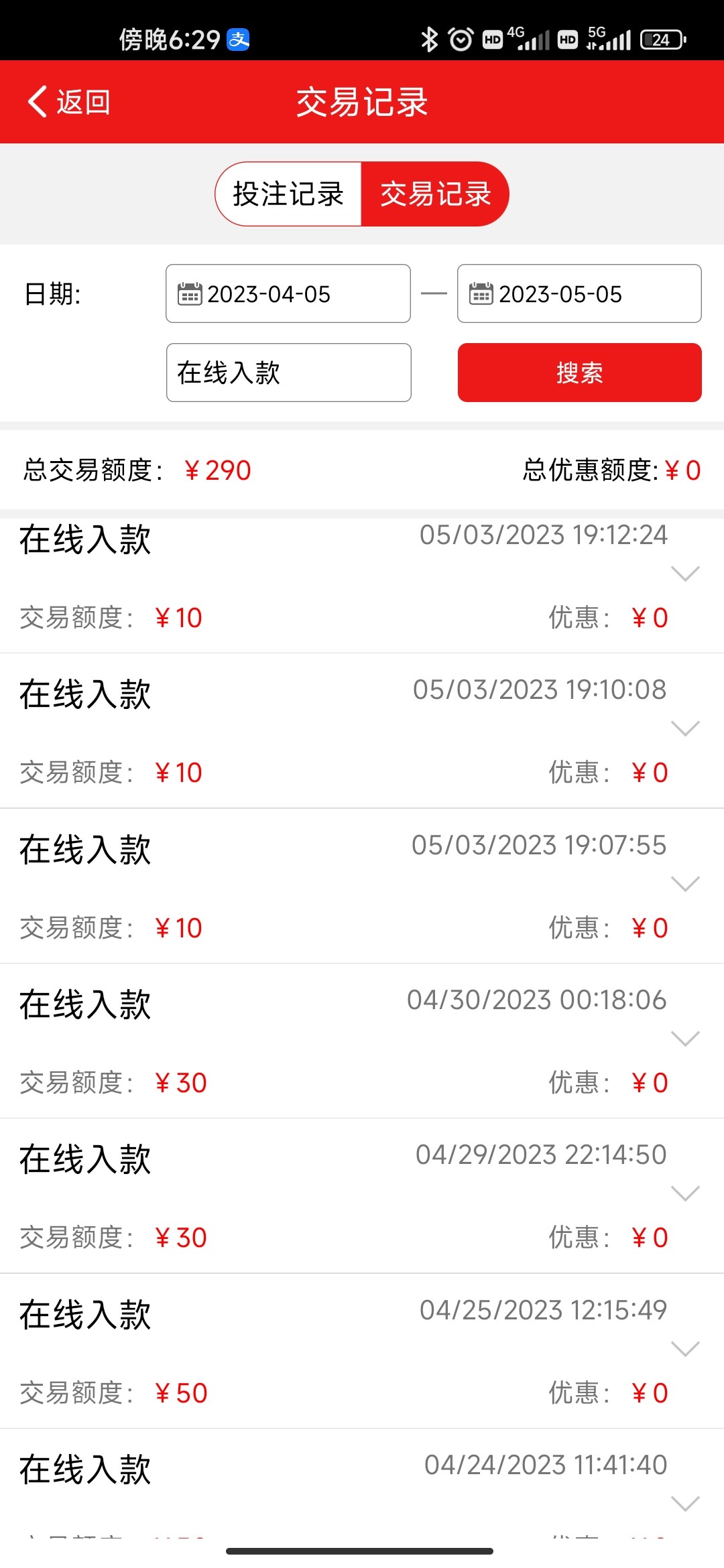This screenshot has width=724, height=1568.
Task: Switch to the 投注记录 tab
Action: coord(288,194)
